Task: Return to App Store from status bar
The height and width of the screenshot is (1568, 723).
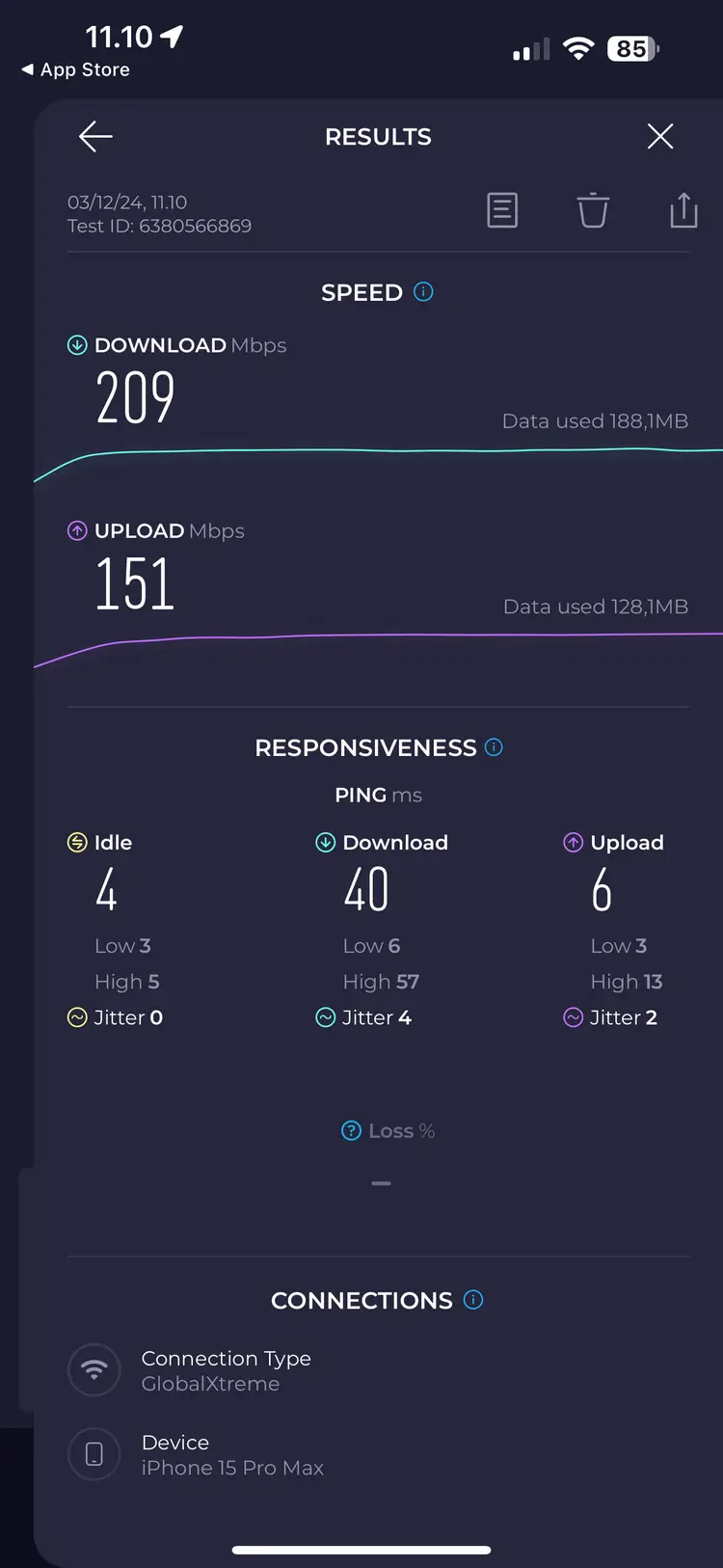Action: pyautogui.click(x=75, y=69)
